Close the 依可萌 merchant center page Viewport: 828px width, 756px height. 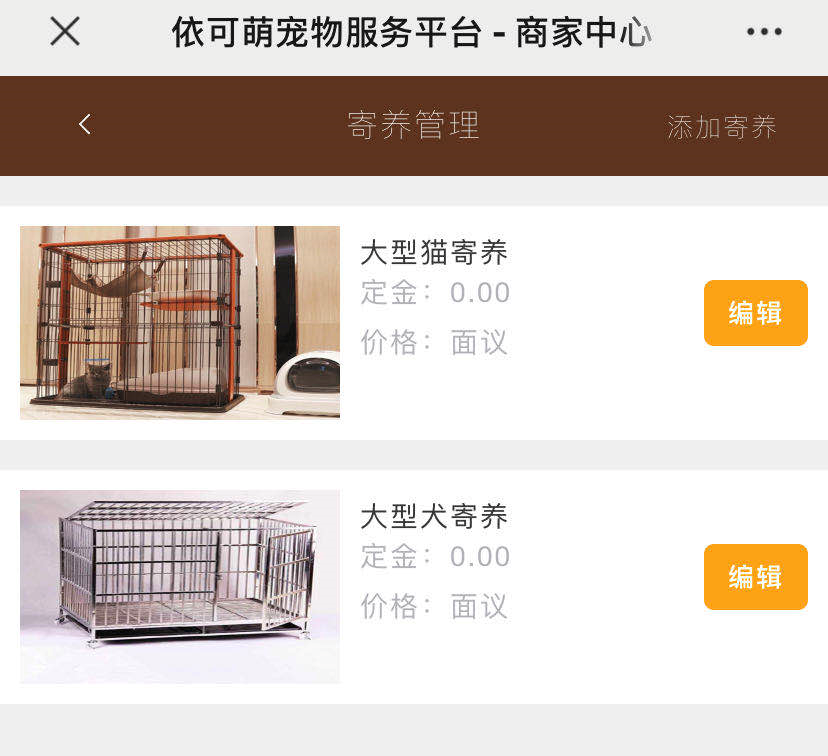[x=65, y=32]
